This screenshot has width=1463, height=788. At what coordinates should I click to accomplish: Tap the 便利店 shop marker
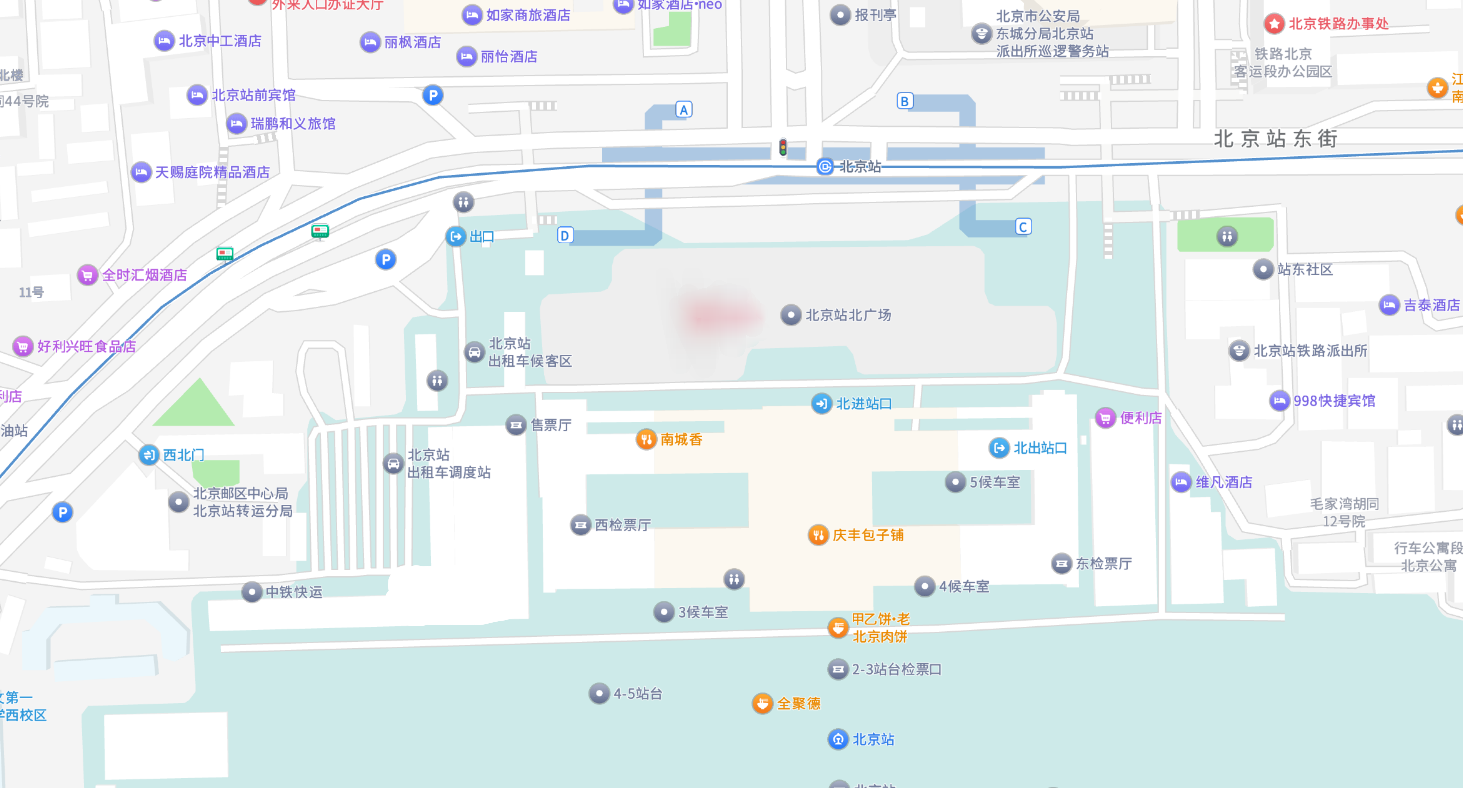(1105, 417)
